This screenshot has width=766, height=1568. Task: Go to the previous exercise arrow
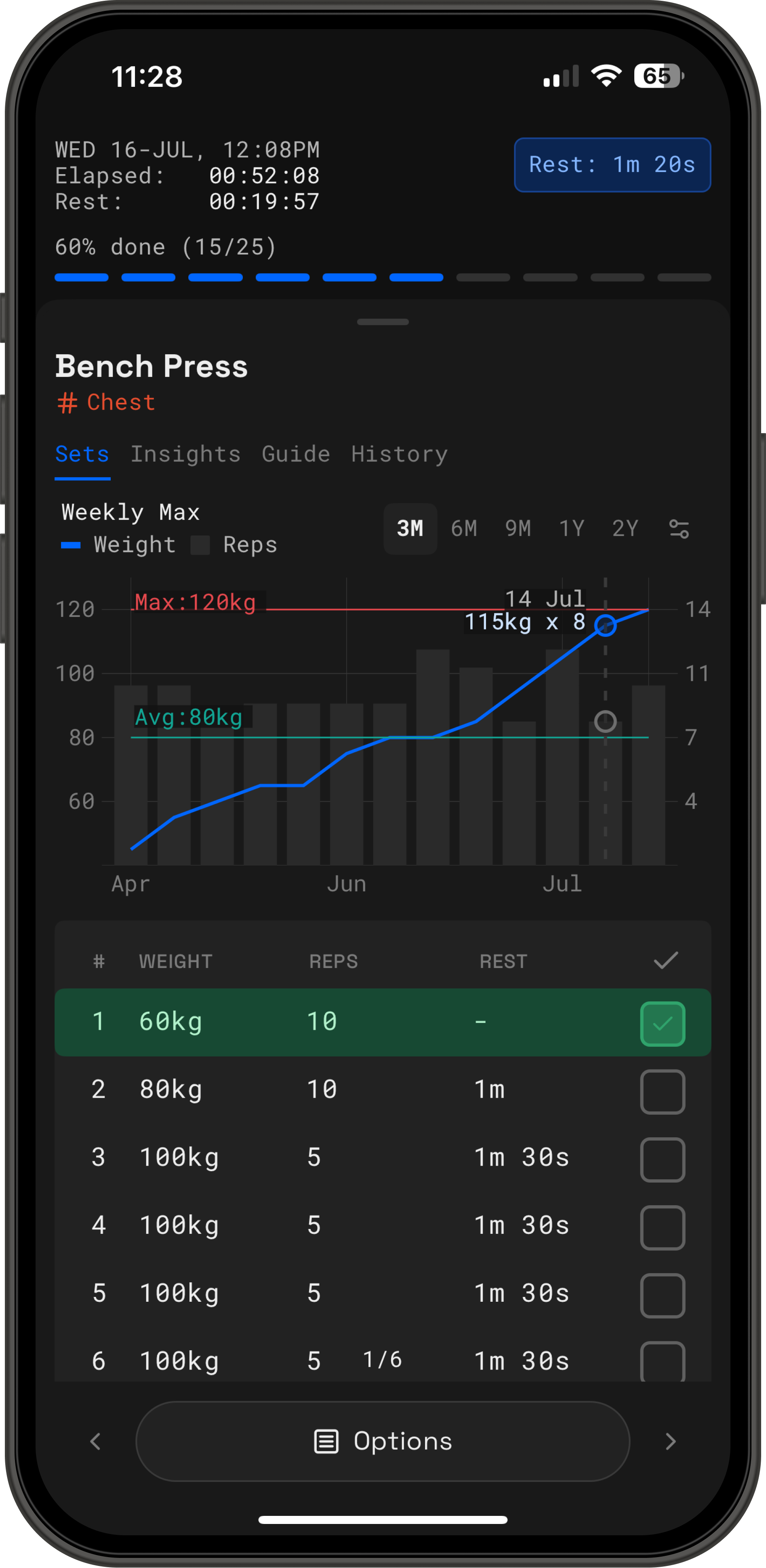[x=95, y=1442]
